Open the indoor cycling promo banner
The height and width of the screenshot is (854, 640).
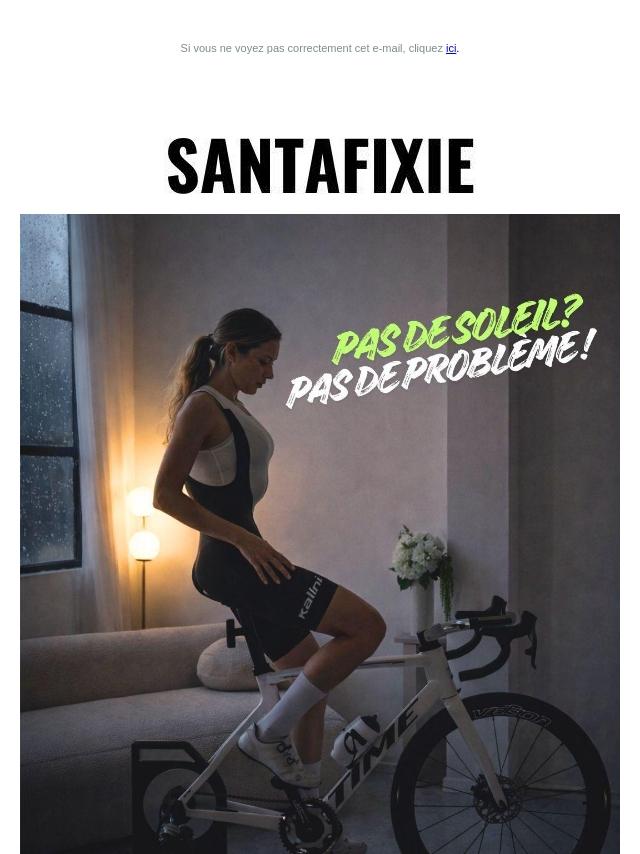[x=320, y=533]
